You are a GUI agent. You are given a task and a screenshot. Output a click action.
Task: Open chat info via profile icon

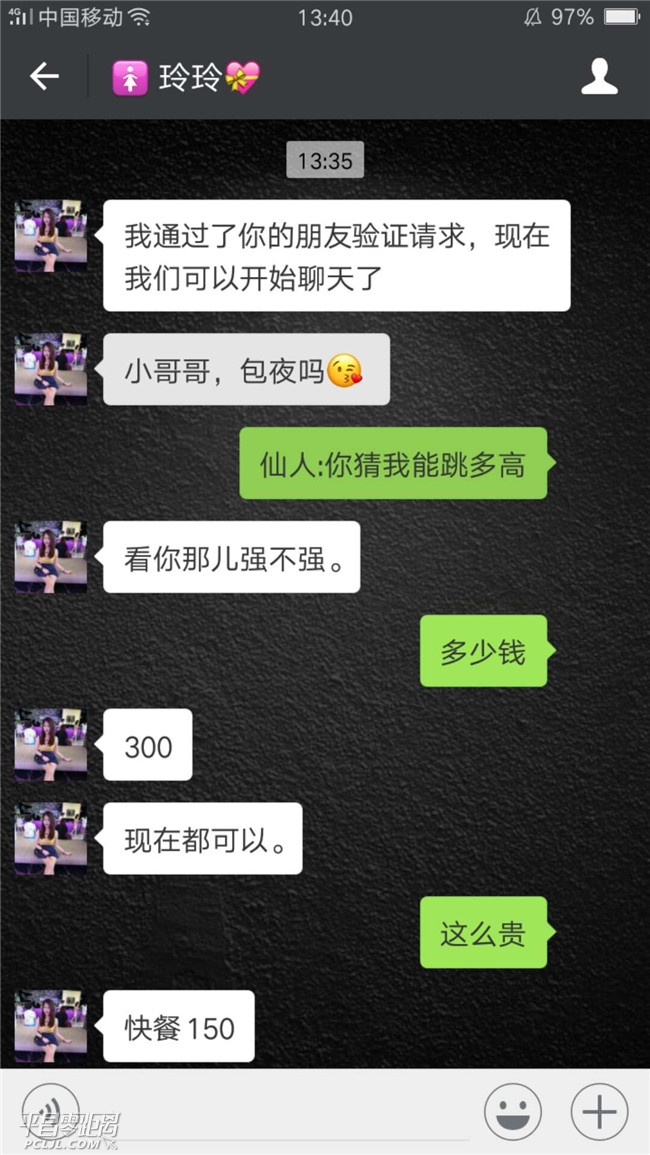[598, 77]
